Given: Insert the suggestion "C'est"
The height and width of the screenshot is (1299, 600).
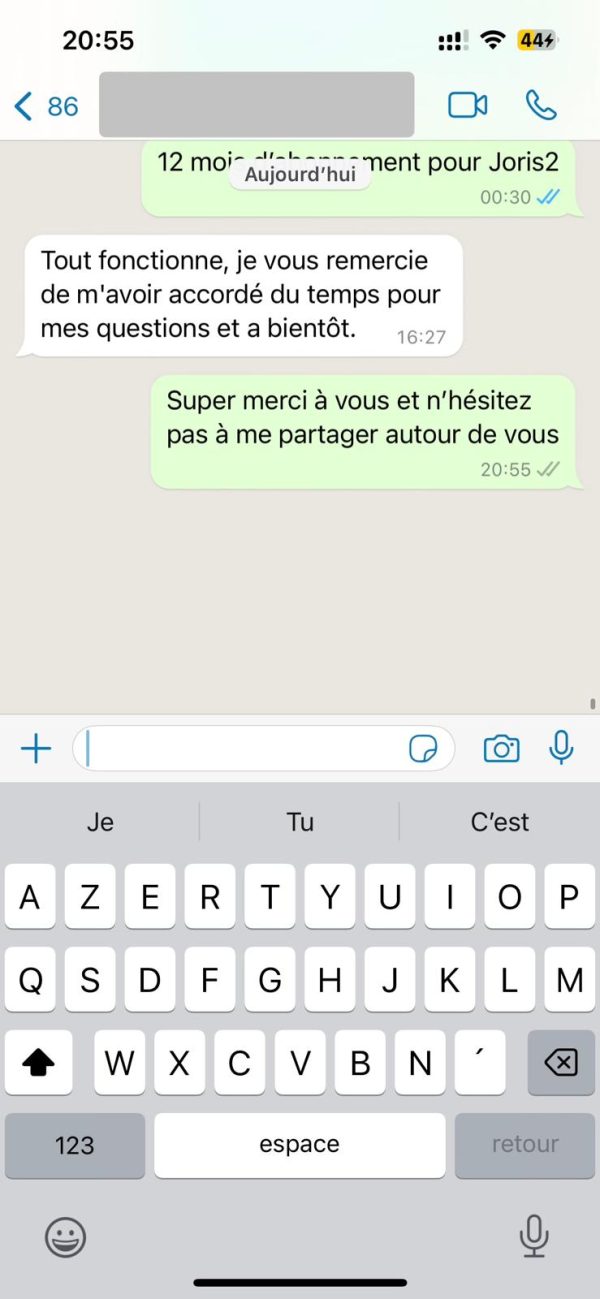Looking at the screenshot, I should point(499,822).
